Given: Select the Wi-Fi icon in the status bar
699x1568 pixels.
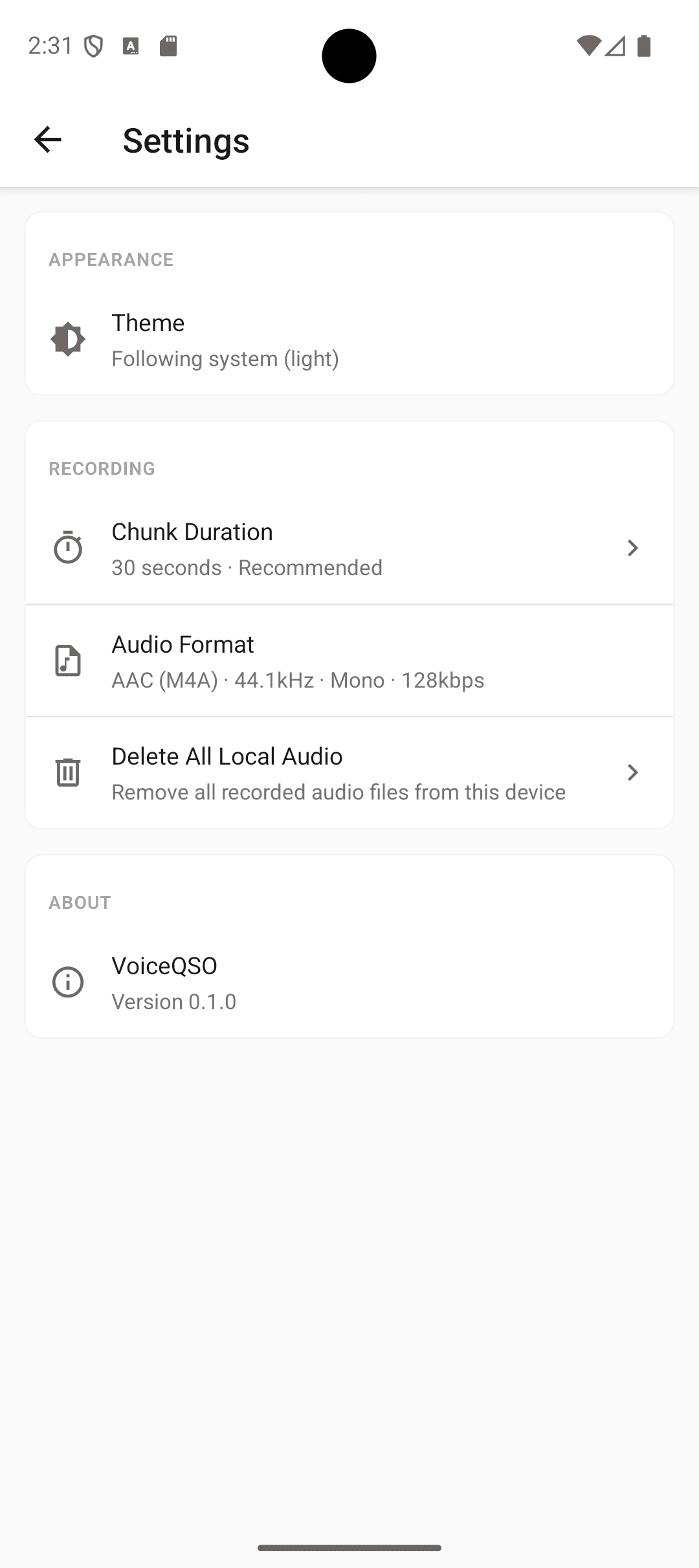Looking at the screenshot, I should pos(588,45).
